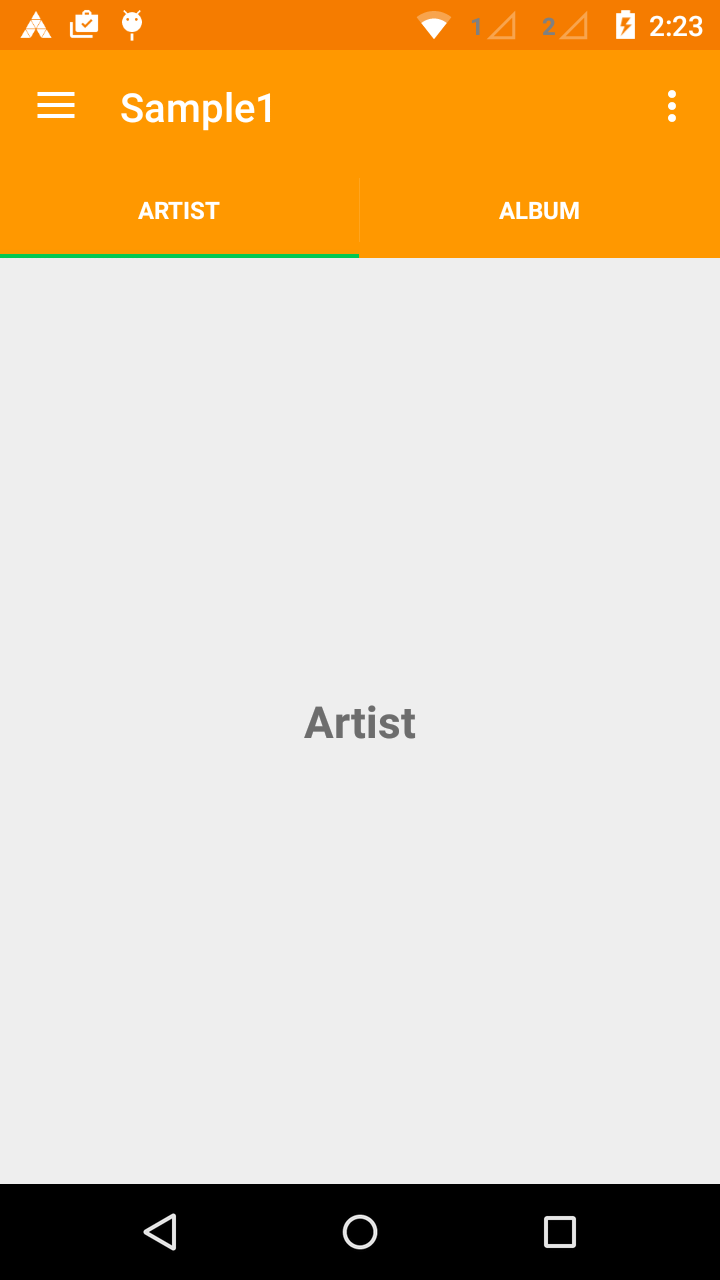Select the Artist tab

click(179, 211)
